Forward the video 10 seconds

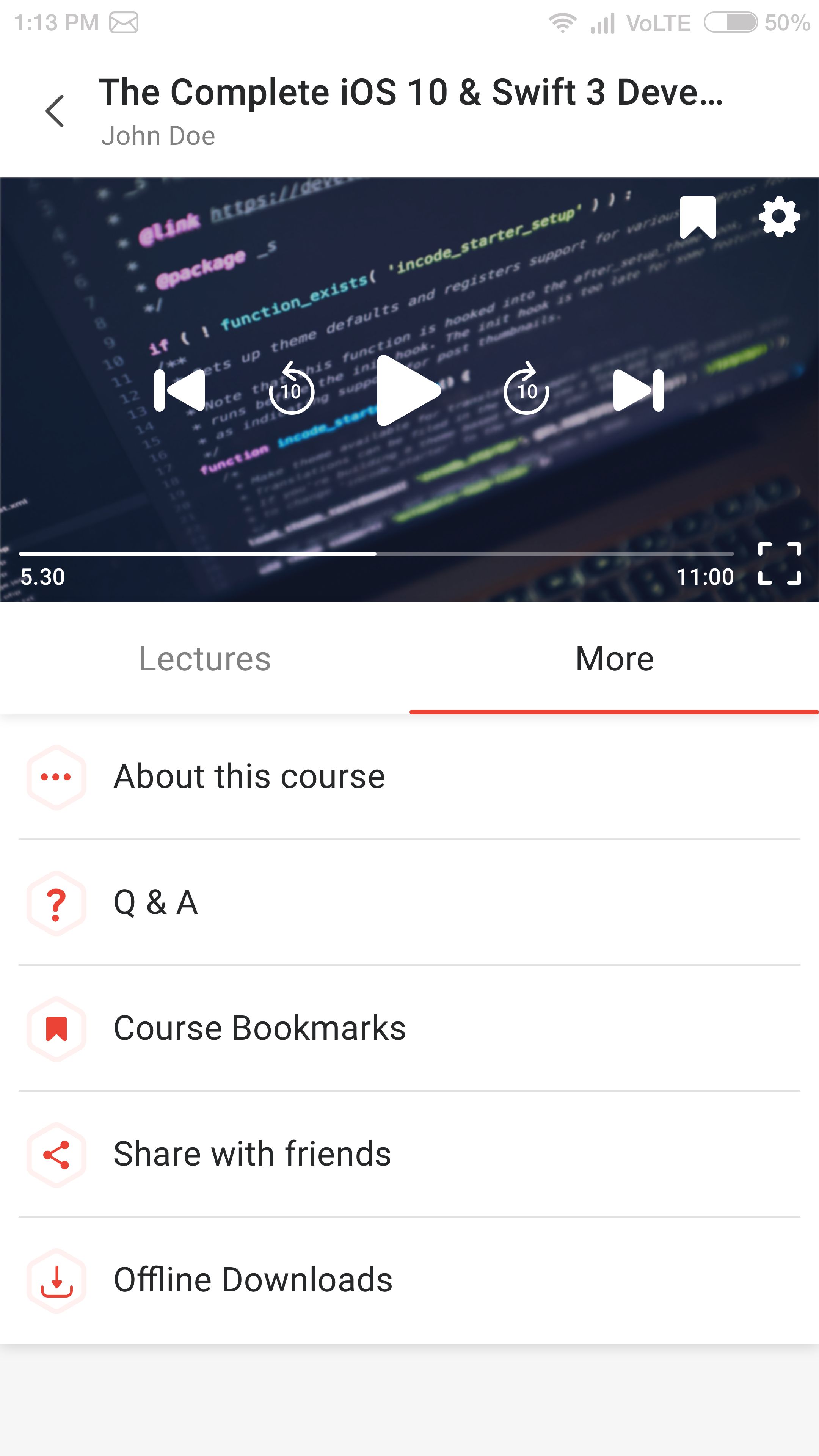(x=526, y=389)
